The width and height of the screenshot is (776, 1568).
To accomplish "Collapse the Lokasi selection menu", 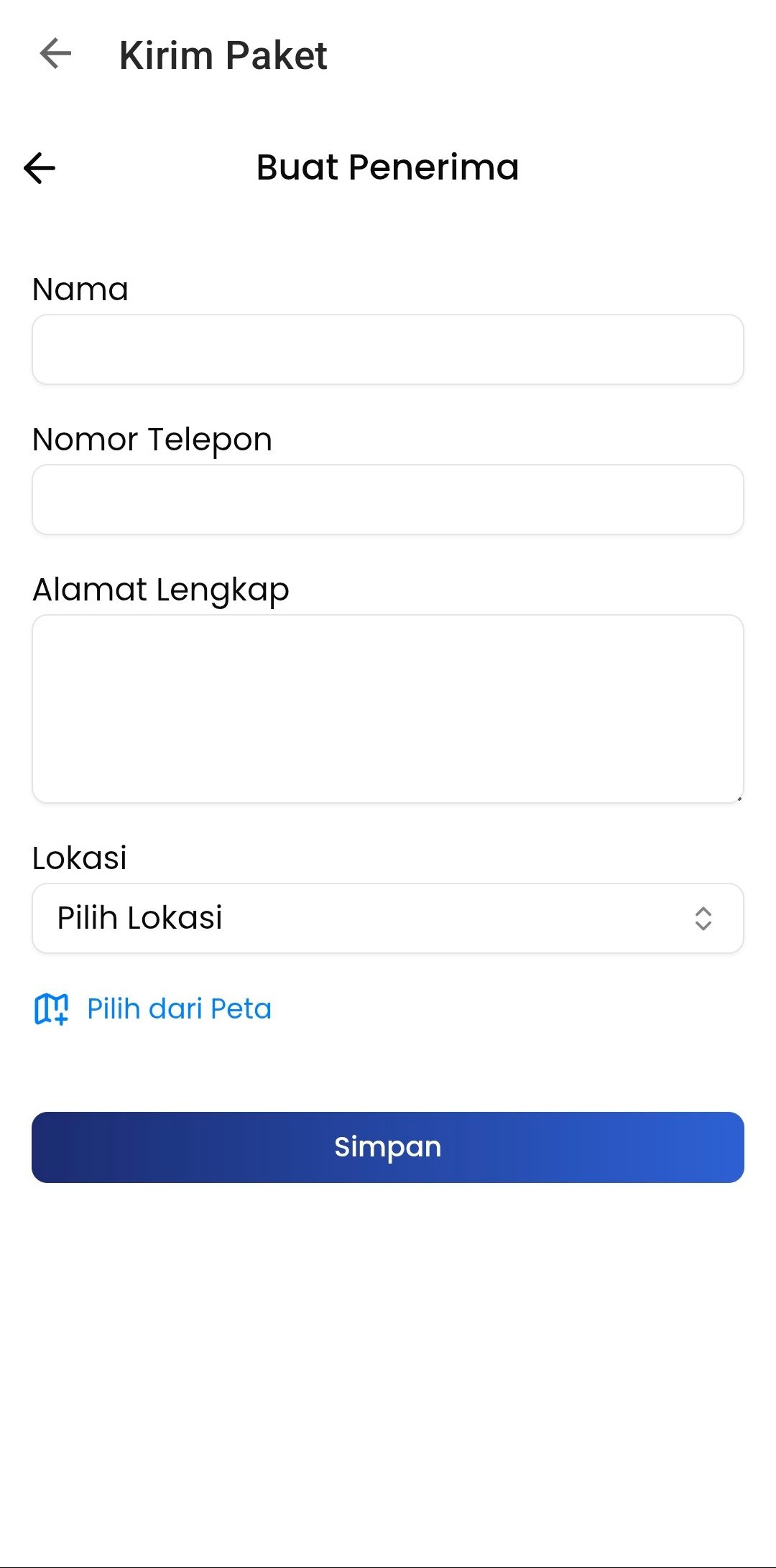I will pos(388,918).
